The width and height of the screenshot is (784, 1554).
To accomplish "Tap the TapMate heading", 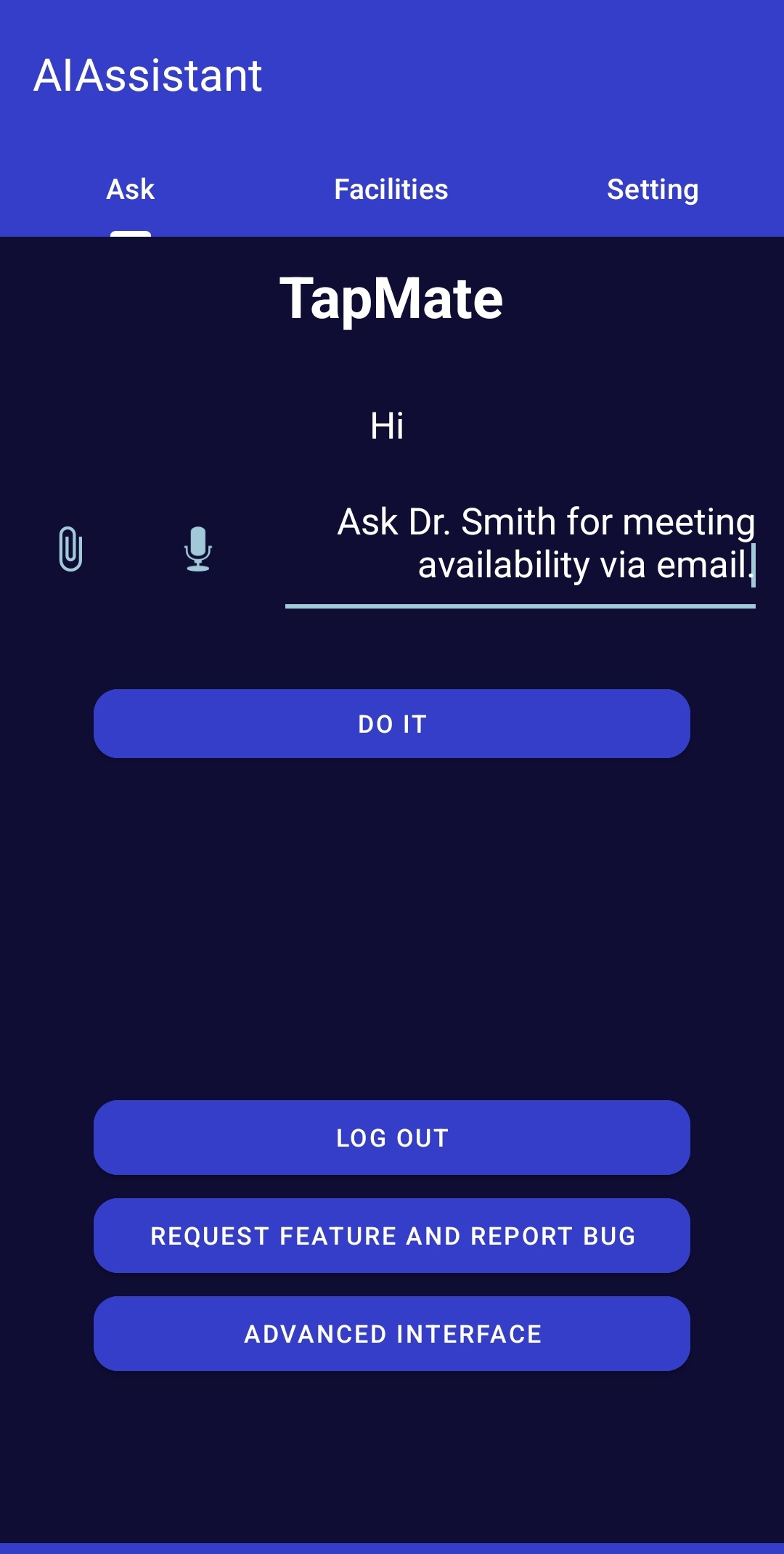I will (391, 298).
